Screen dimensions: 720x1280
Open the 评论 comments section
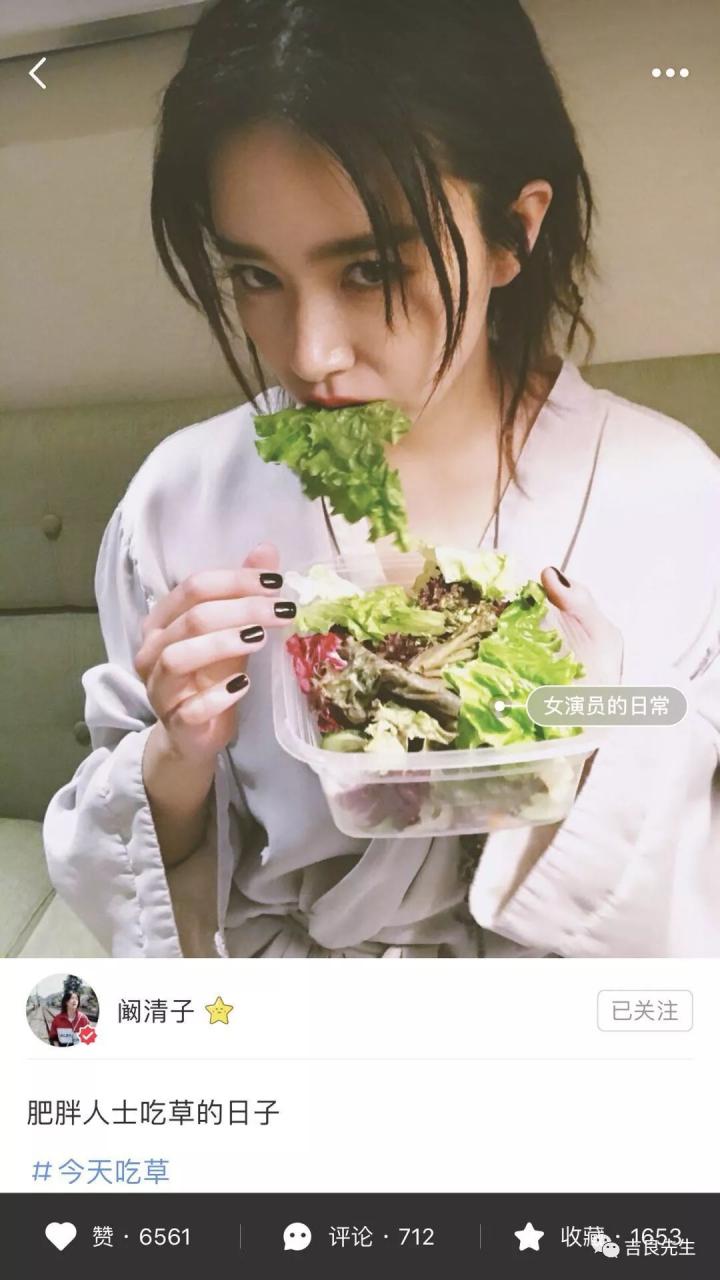[359, 1237]
